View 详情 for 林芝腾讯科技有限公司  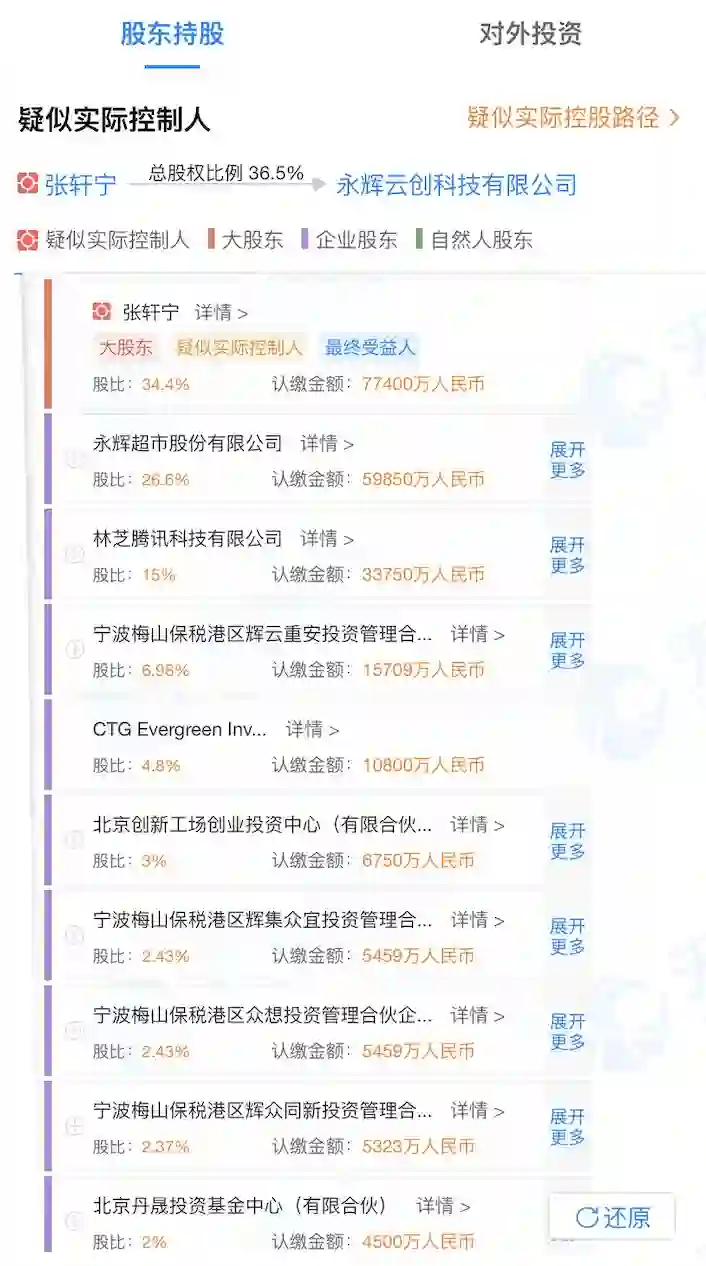(x=327, y=539)
